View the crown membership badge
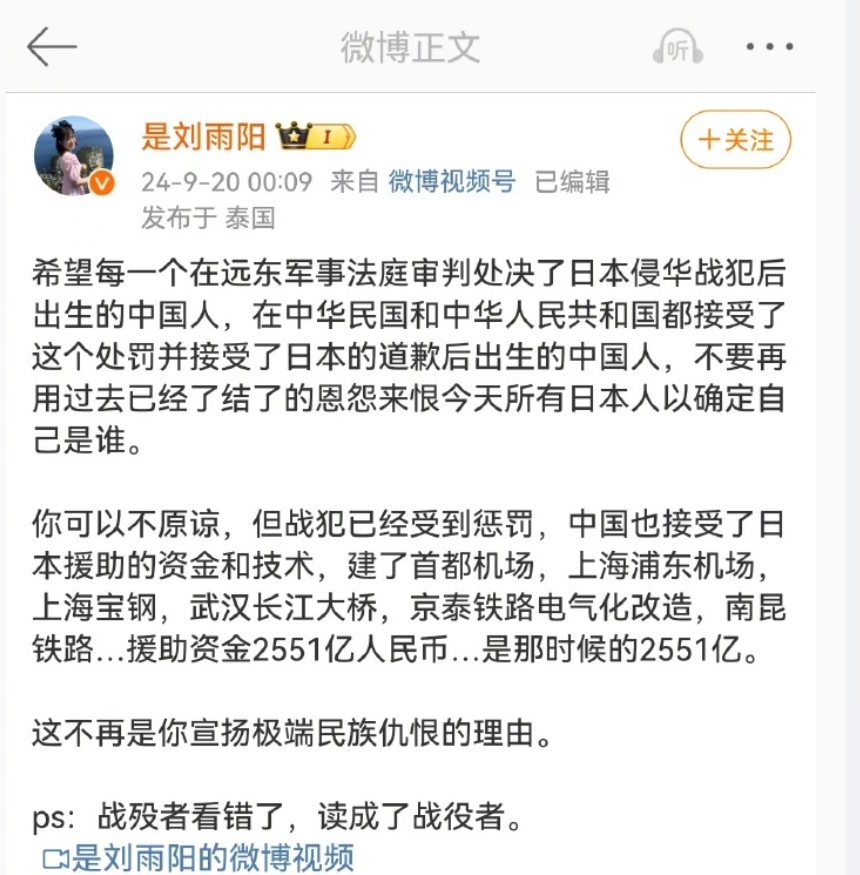Image resolution: width=860 pixels, height=875 pixels. pos(316,137)
